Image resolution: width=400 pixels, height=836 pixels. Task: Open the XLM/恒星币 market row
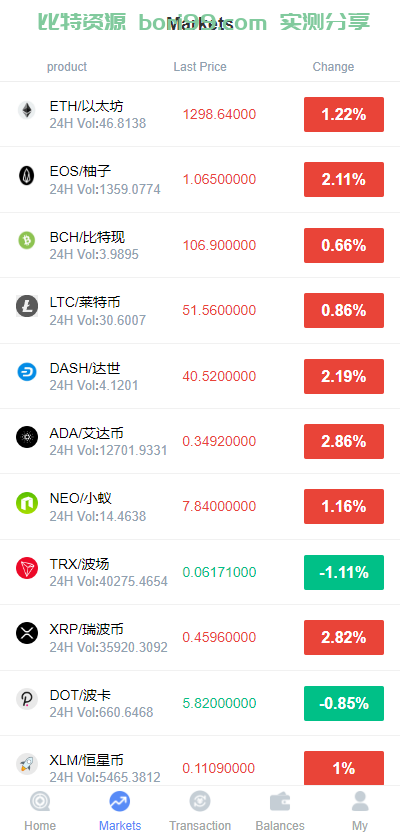(x=200, y=761)
